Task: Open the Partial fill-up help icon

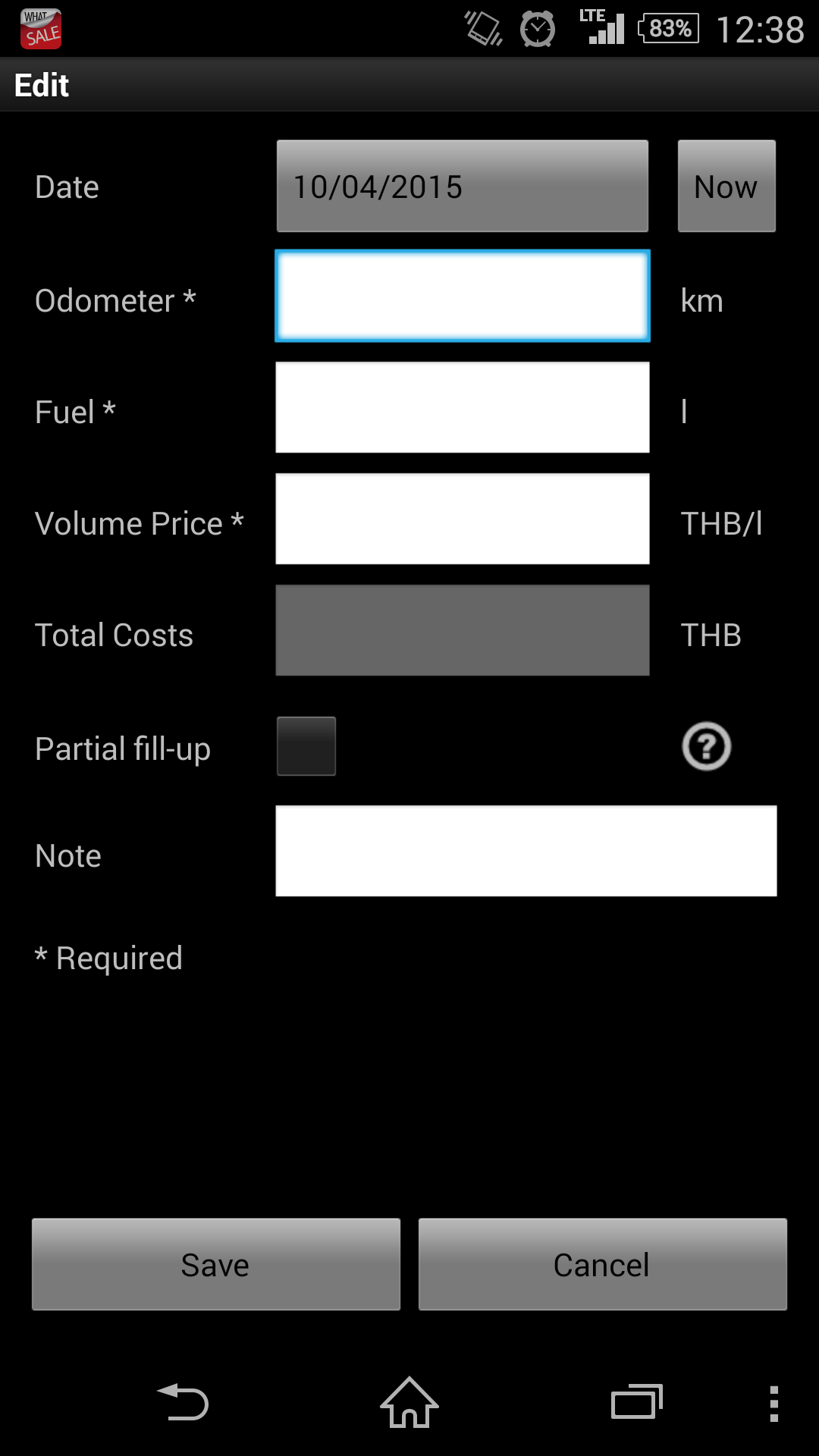Action: pyautogui.click(x=707, y=746)
